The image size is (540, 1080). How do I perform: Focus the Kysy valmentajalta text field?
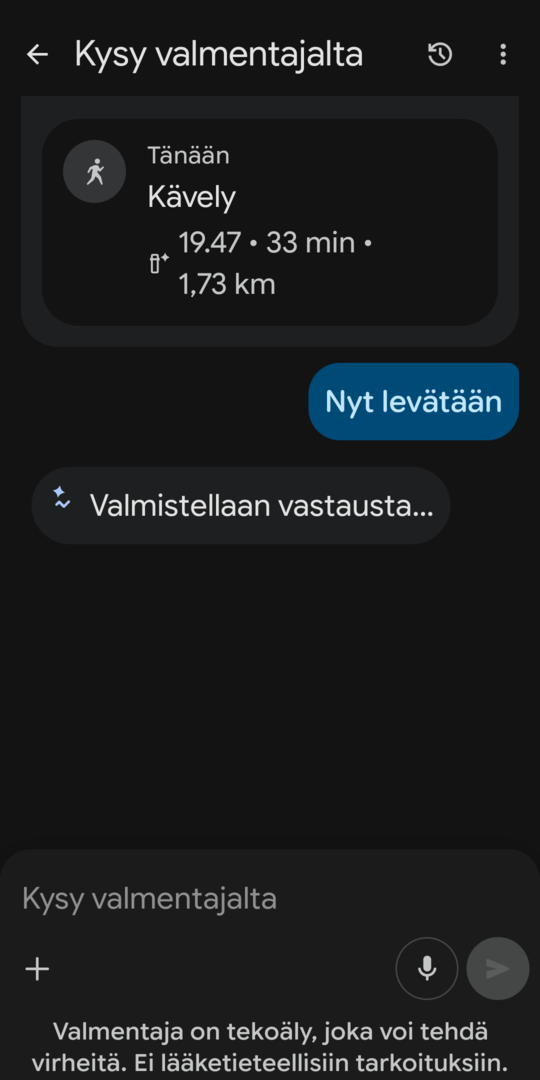[x=270, y=898]
